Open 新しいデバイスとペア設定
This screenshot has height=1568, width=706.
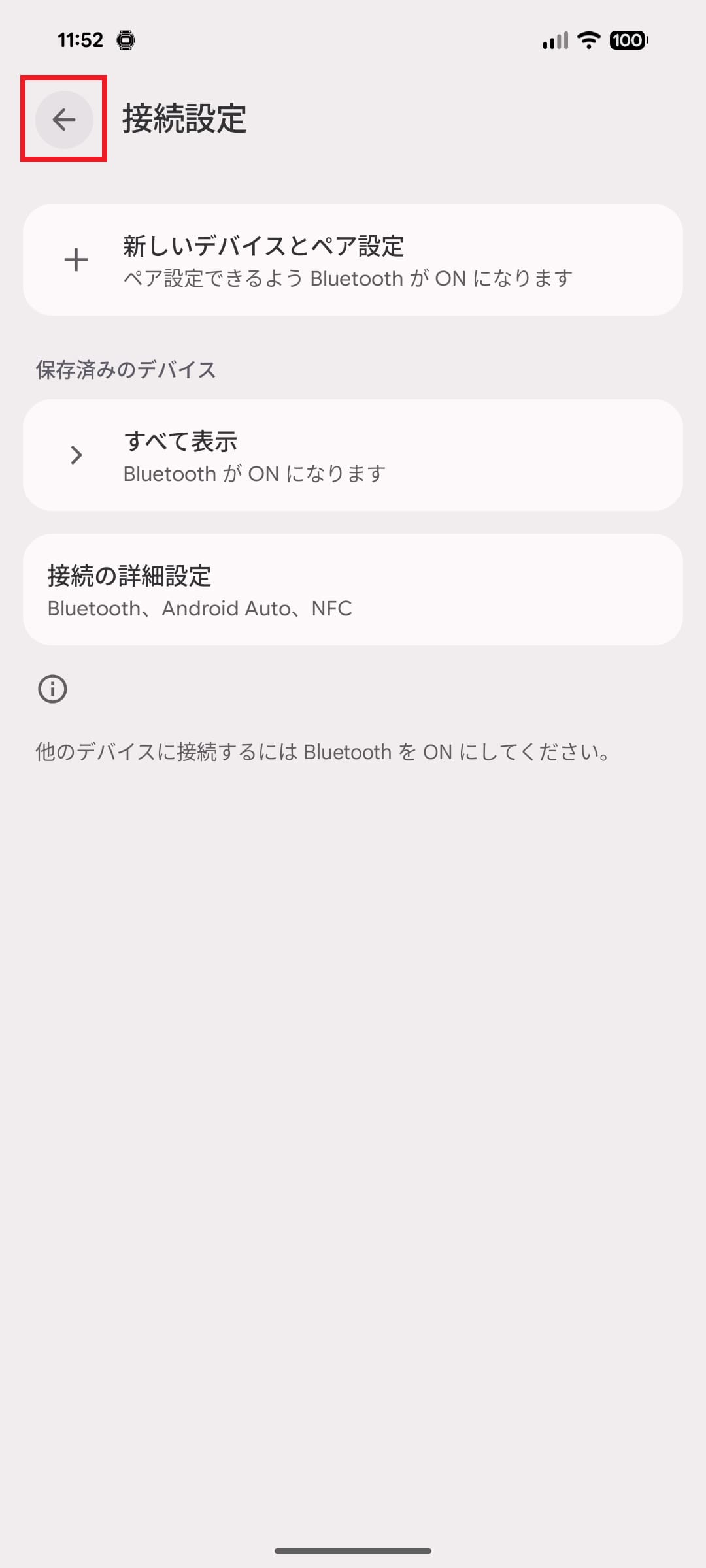pyautogui.click(x=353, y=260)
